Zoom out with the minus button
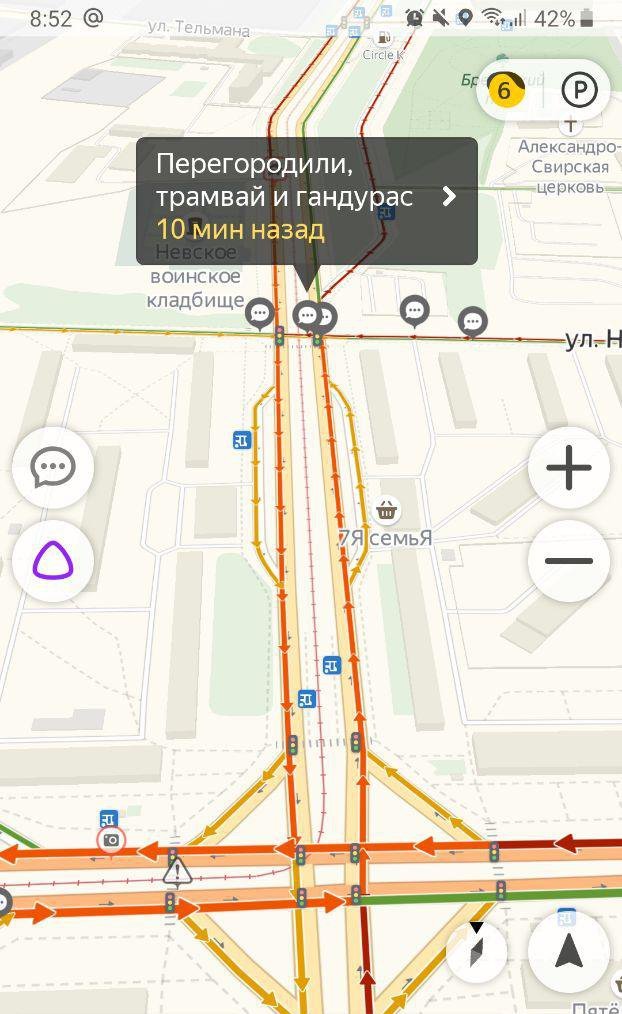Image resolution: width=622 pixels, height=1014 pixels. tap(569, 561)
